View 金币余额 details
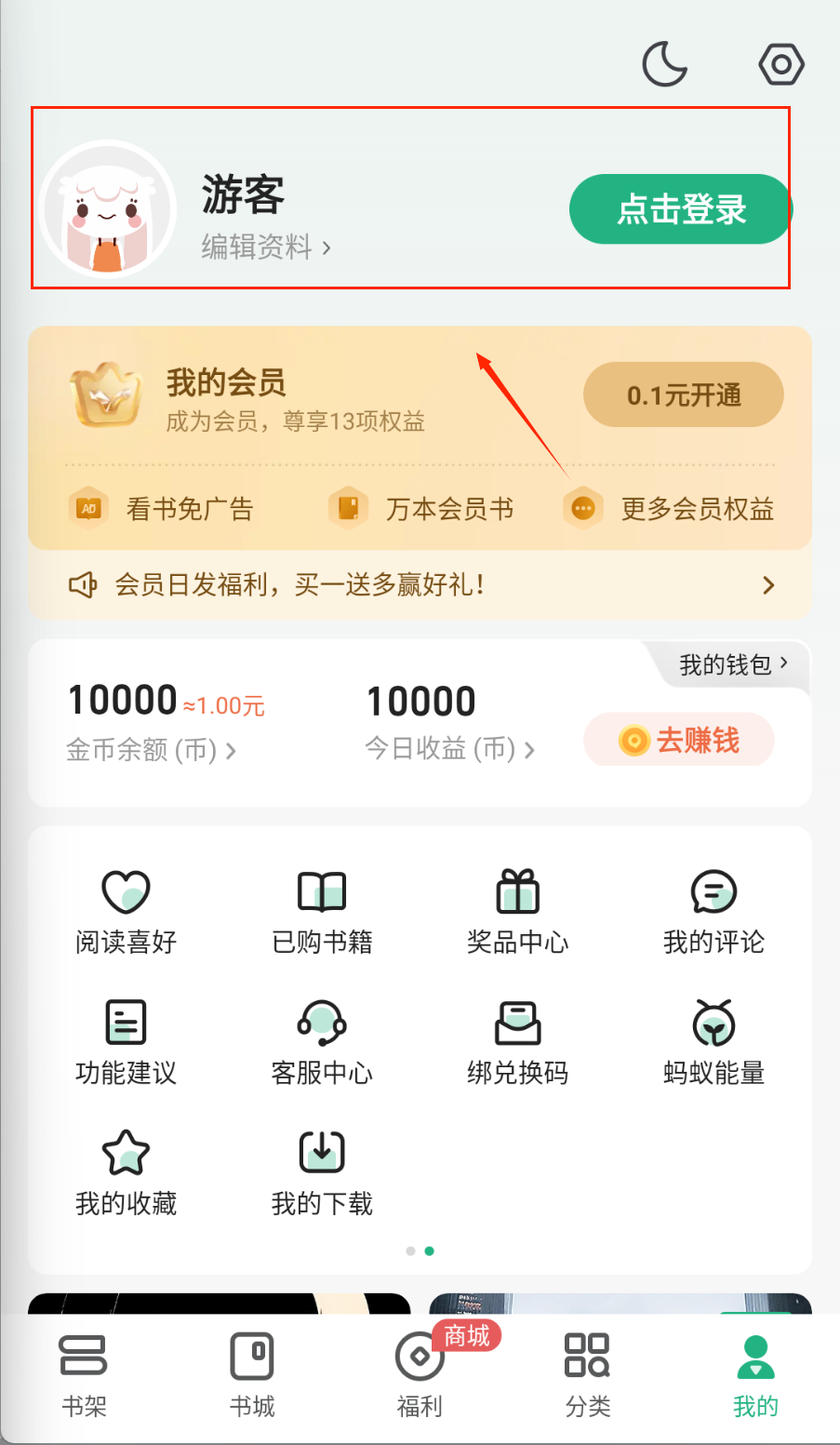 tap(151, 750)
